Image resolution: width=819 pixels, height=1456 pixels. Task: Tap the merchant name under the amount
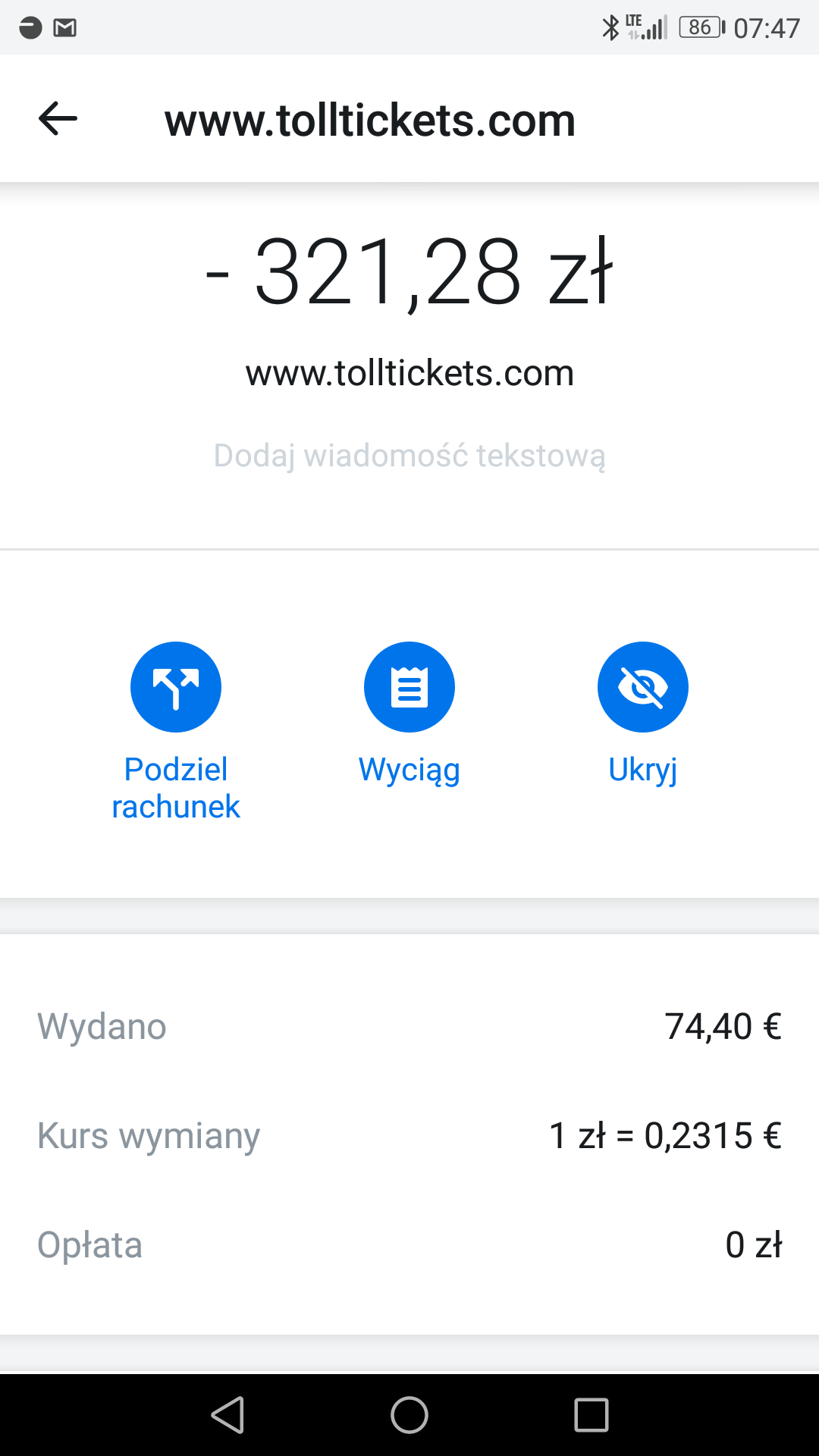click(x=409, y=372)
